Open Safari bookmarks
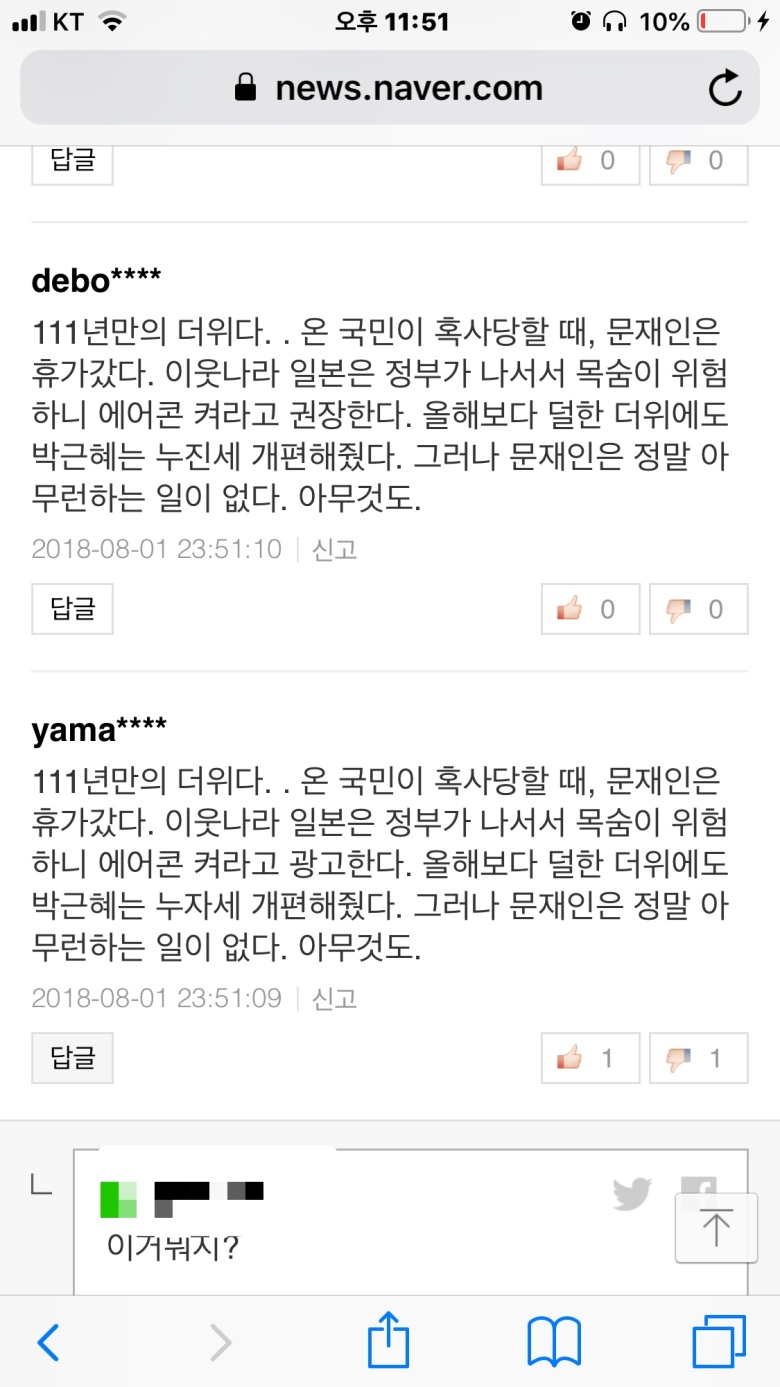Screen dimensions: 780x1387 (553, 1342)
